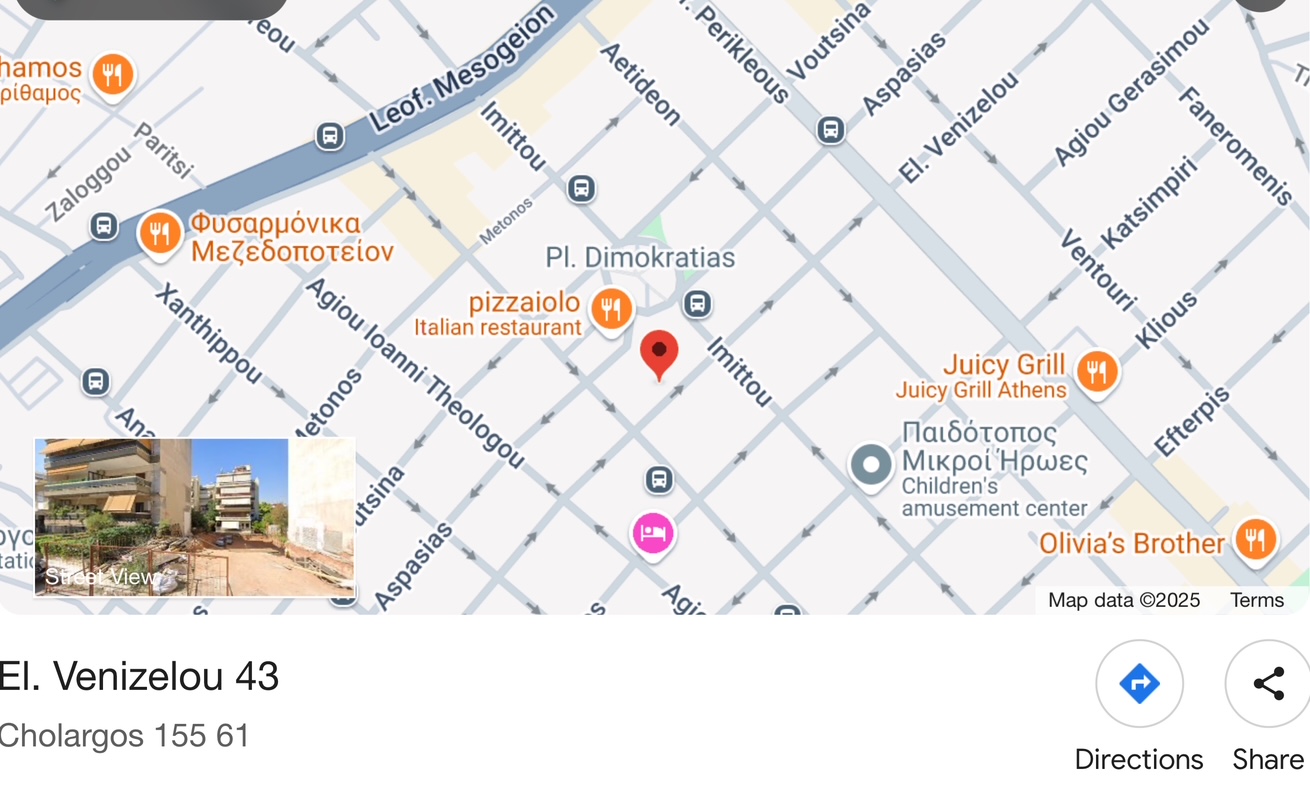The width and height of the screenshot is (1310, 808).
Task: Open Olivia's Brother restaurant marker
Action: [1254, 539]
